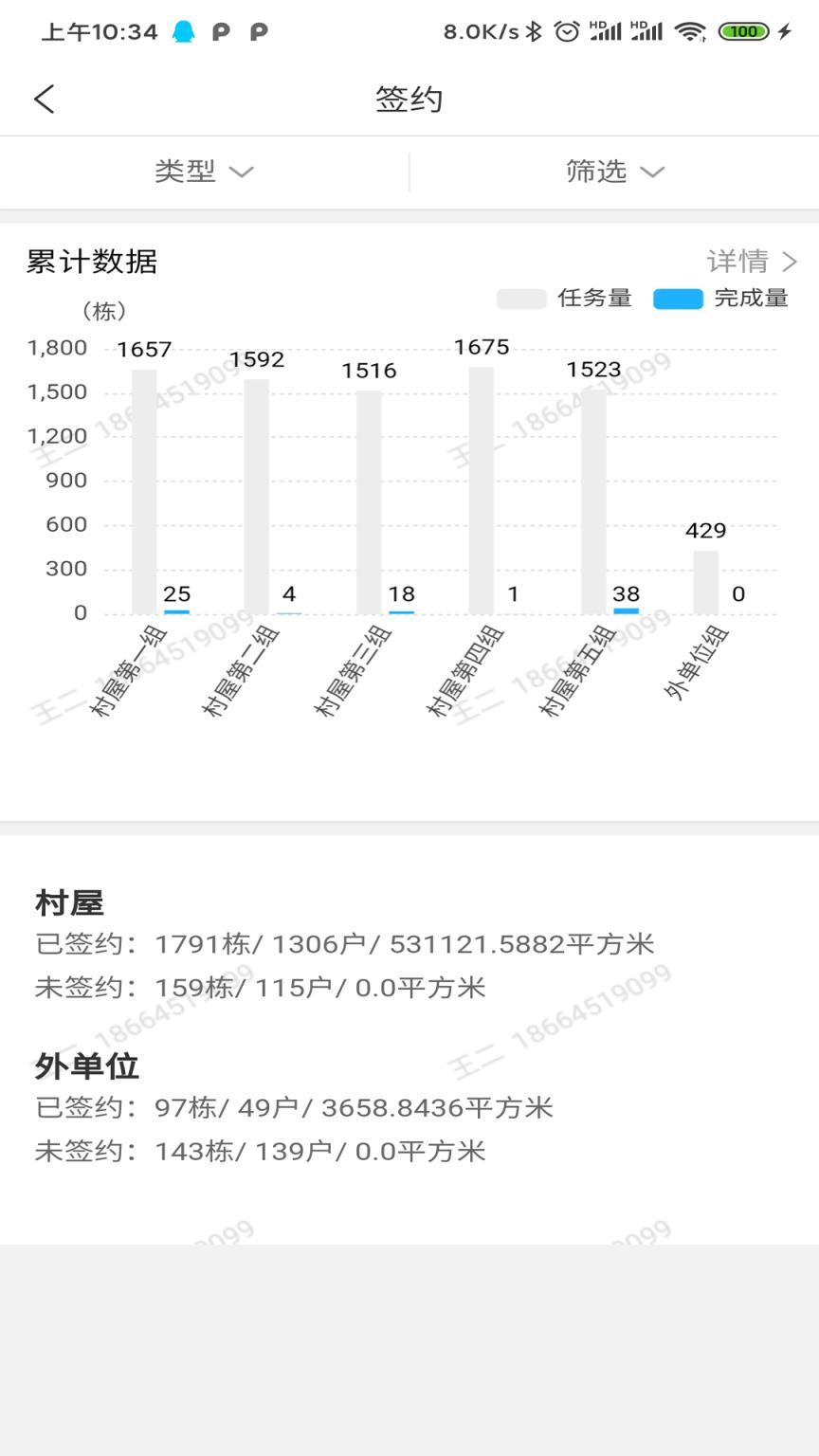Open the 详情 details link

pyautogui.click(x=739, y=262)
